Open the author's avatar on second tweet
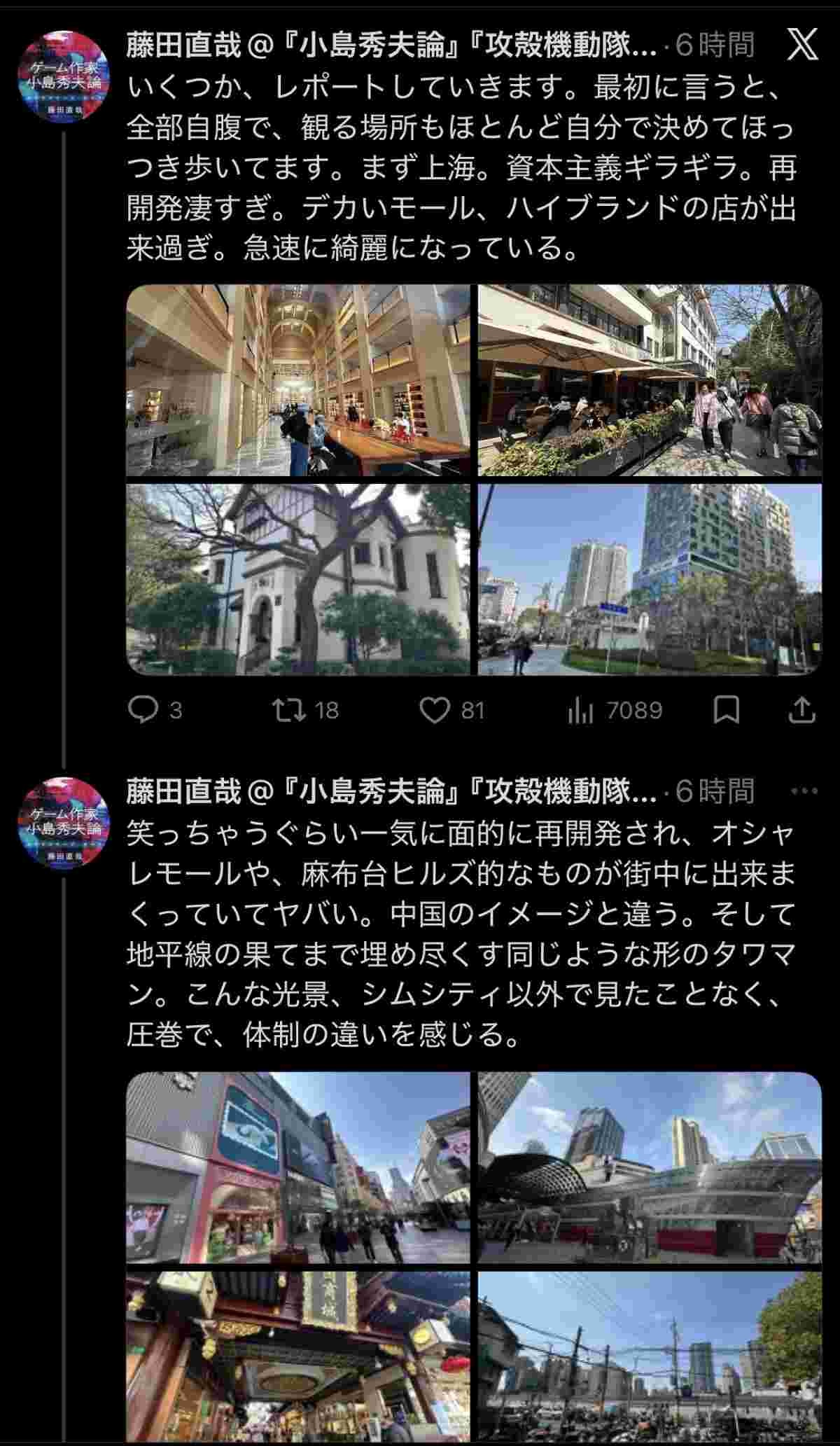 [64, 822]
